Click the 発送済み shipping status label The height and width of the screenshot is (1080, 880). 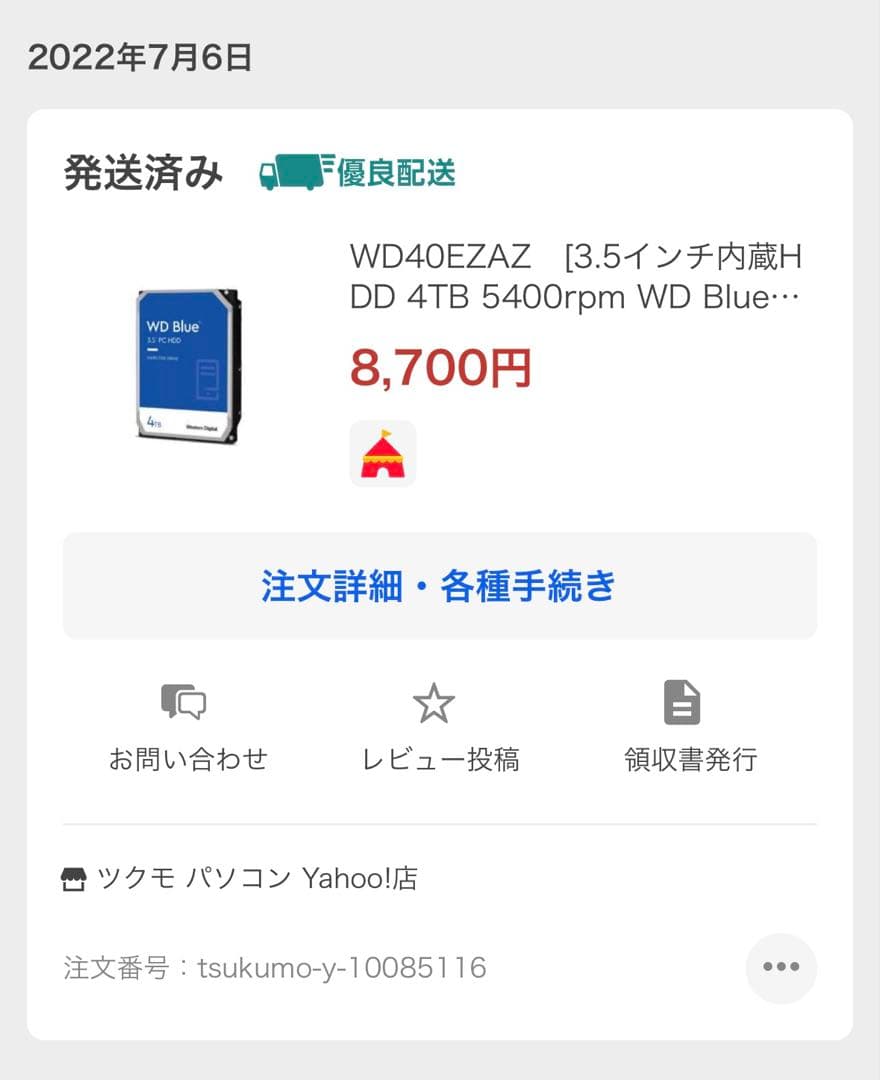pyautogui.click(x=142, y=172)
